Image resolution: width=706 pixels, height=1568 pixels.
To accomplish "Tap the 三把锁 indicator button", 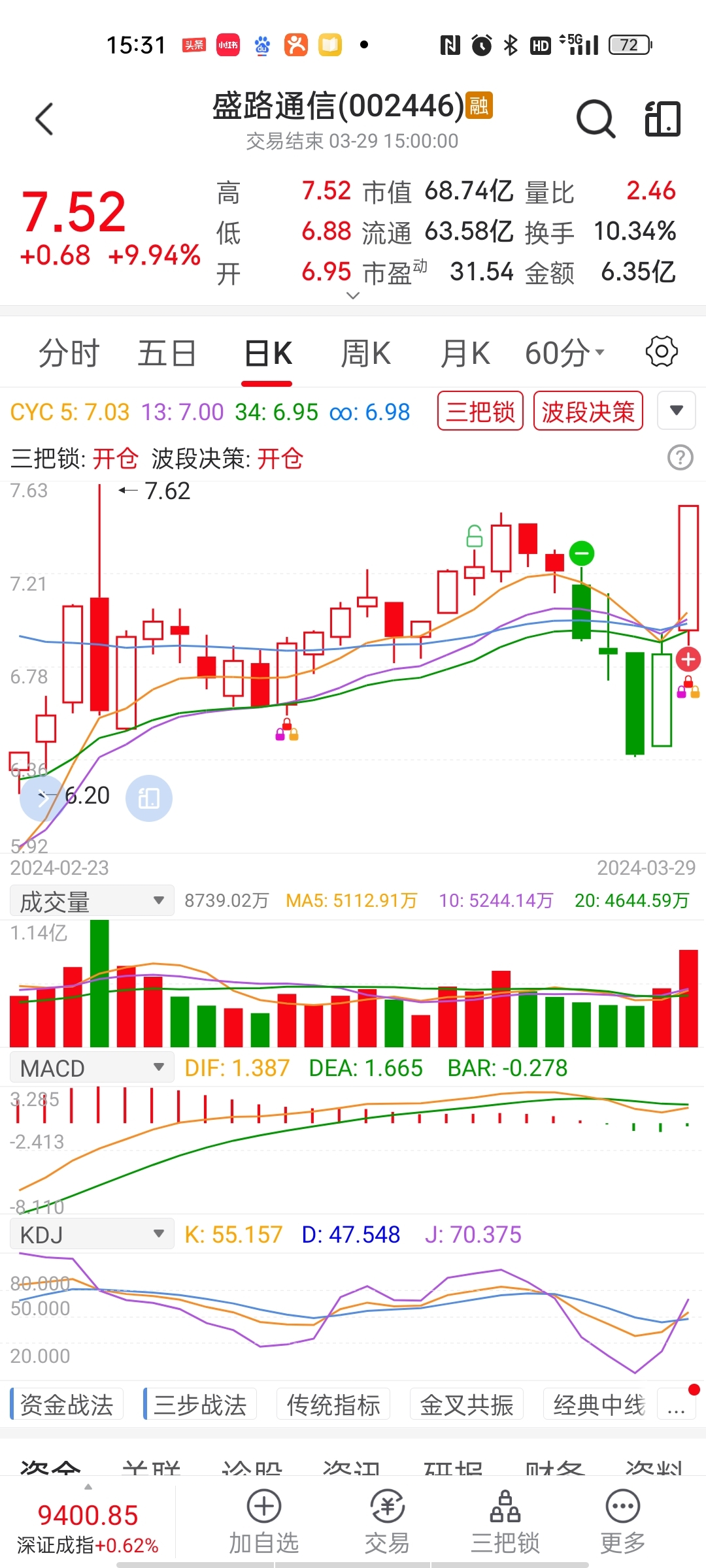I will [x=480, y=411].
